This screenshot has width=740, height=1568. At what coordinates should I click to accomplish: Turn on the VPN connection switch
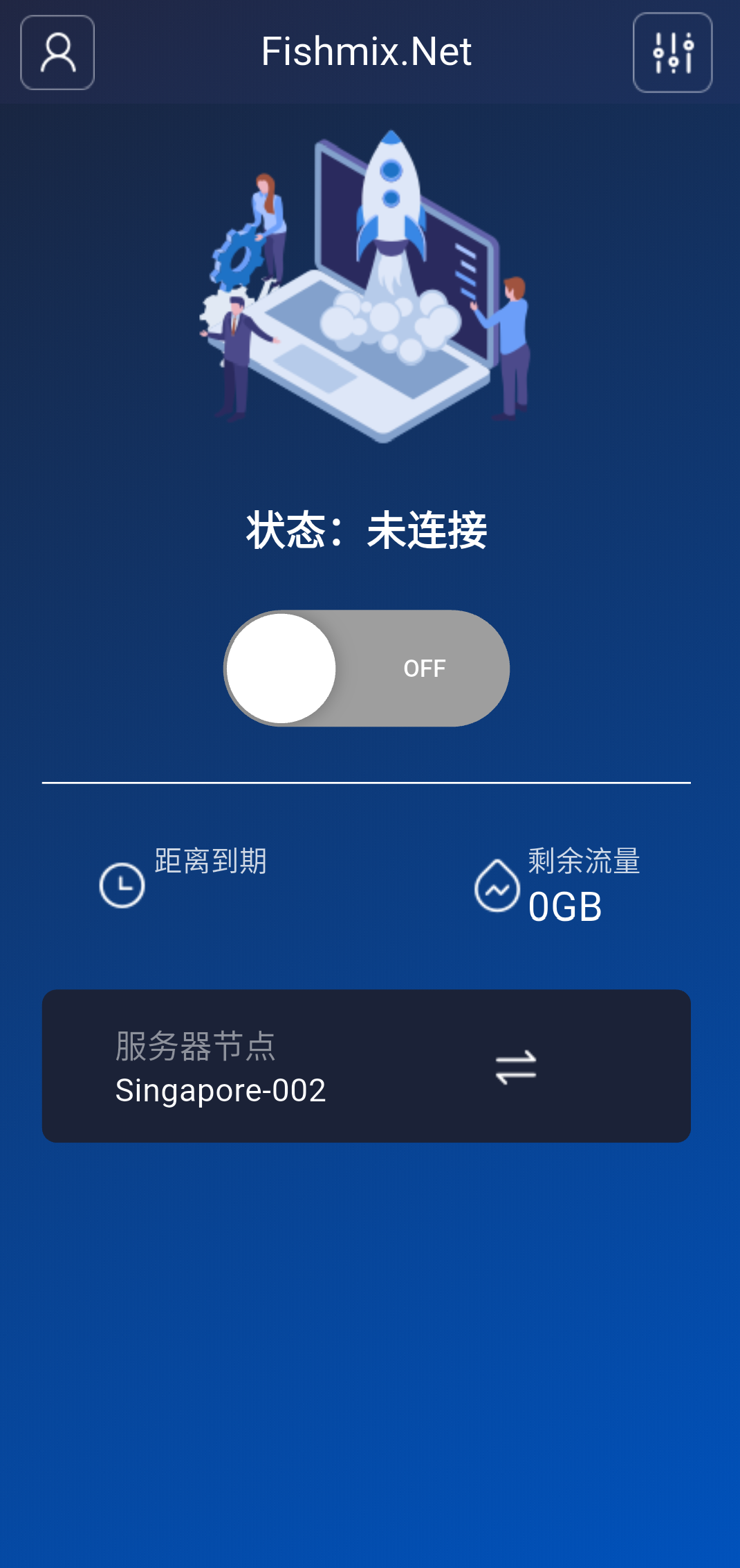367,668
